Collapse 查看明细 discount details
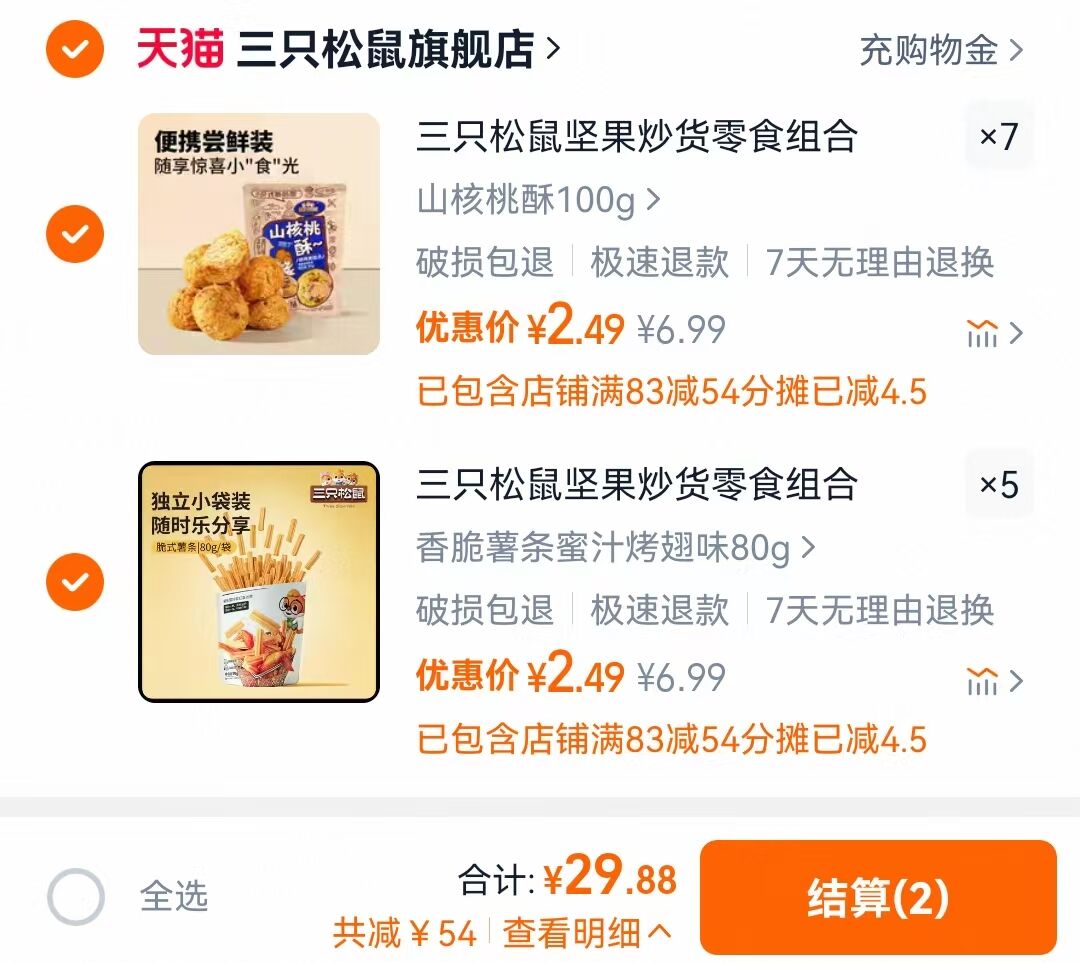This screenshot has height=963, width=1080. 586,934
